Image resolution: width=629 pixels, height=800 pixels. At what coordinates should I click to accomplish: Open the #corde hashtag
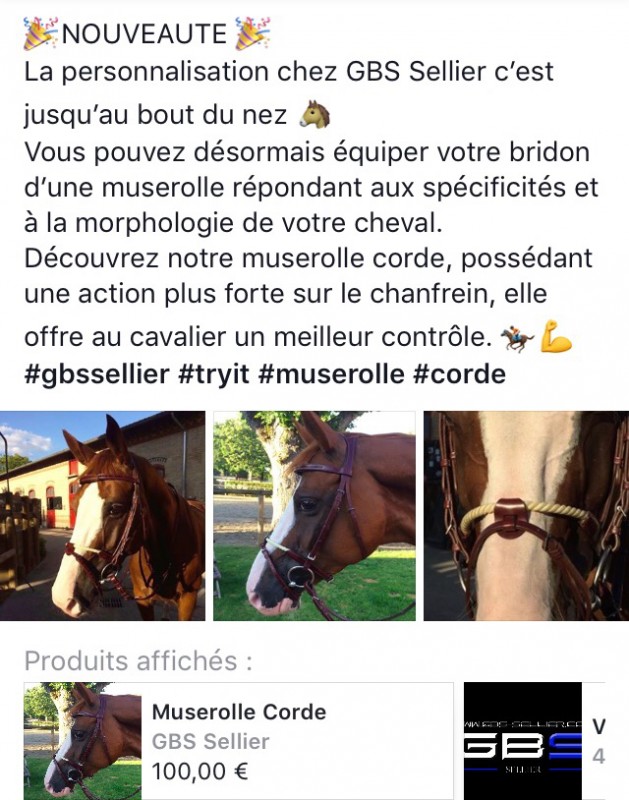tap(459, 376)
